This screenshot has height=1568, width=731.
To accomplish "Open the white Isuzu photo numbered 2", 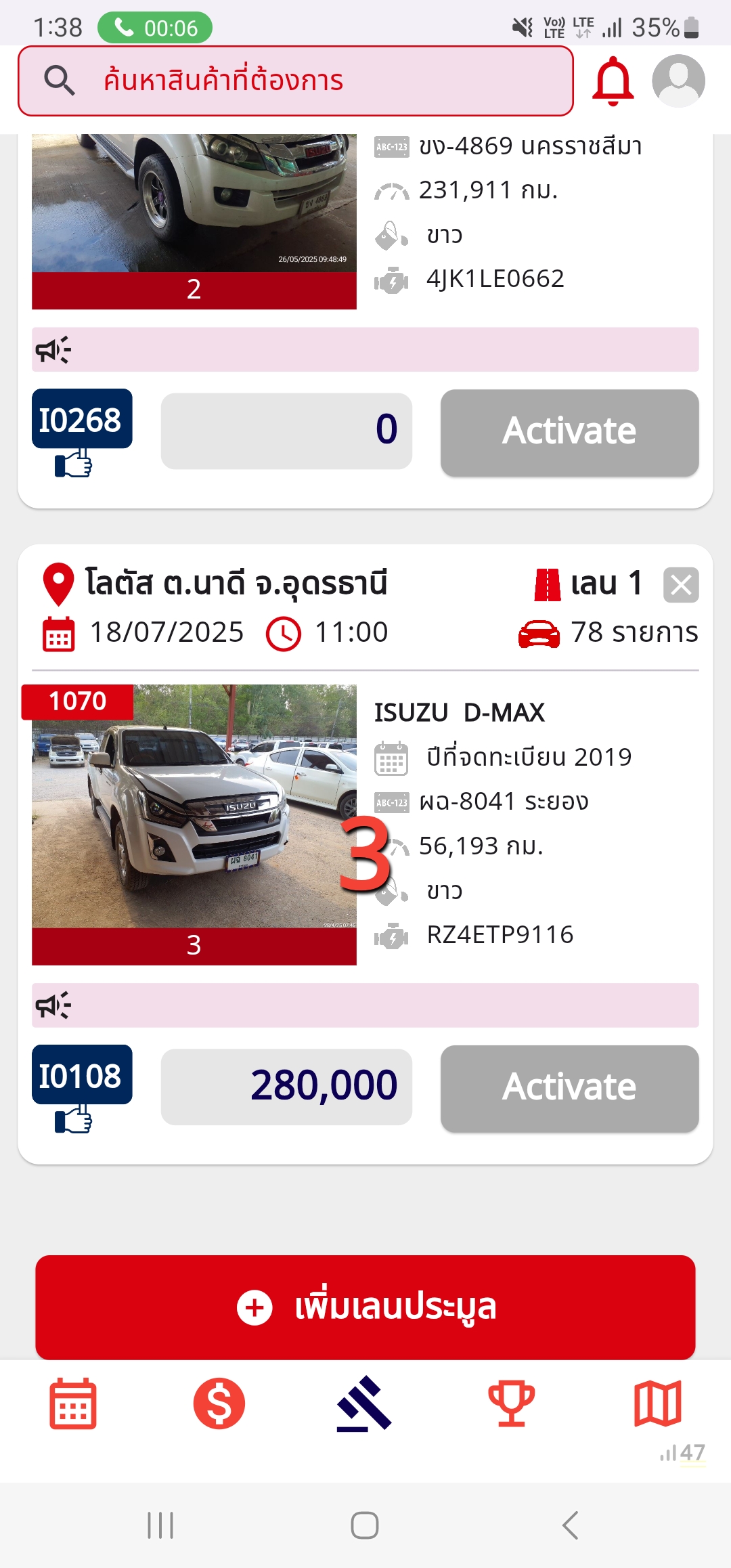I will coord(194,203).
